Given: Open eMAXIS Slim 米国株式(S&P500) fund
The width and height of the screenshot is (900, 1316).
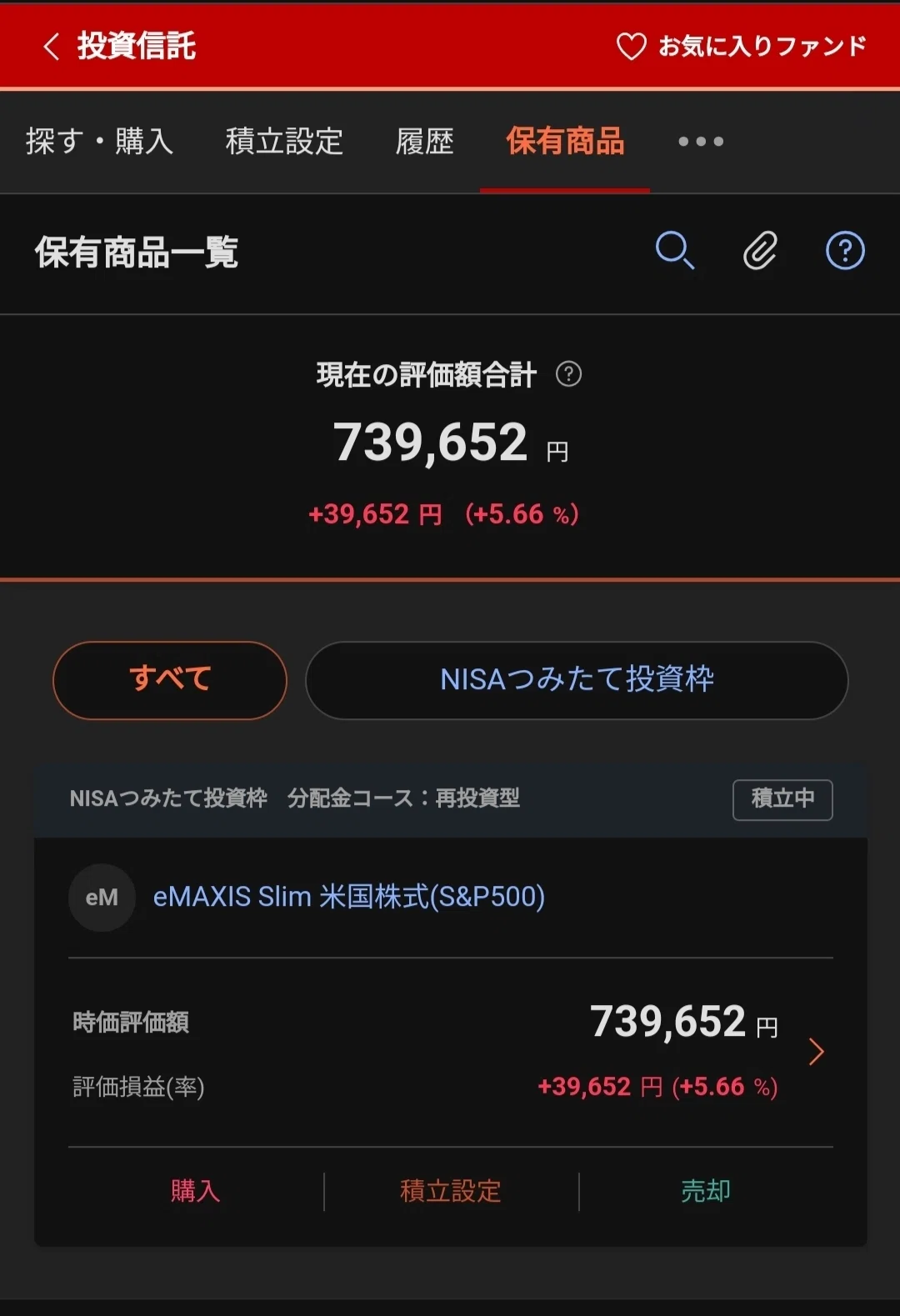Looking at the screenshot, I should pyautogui.click(x=348, y=897).
